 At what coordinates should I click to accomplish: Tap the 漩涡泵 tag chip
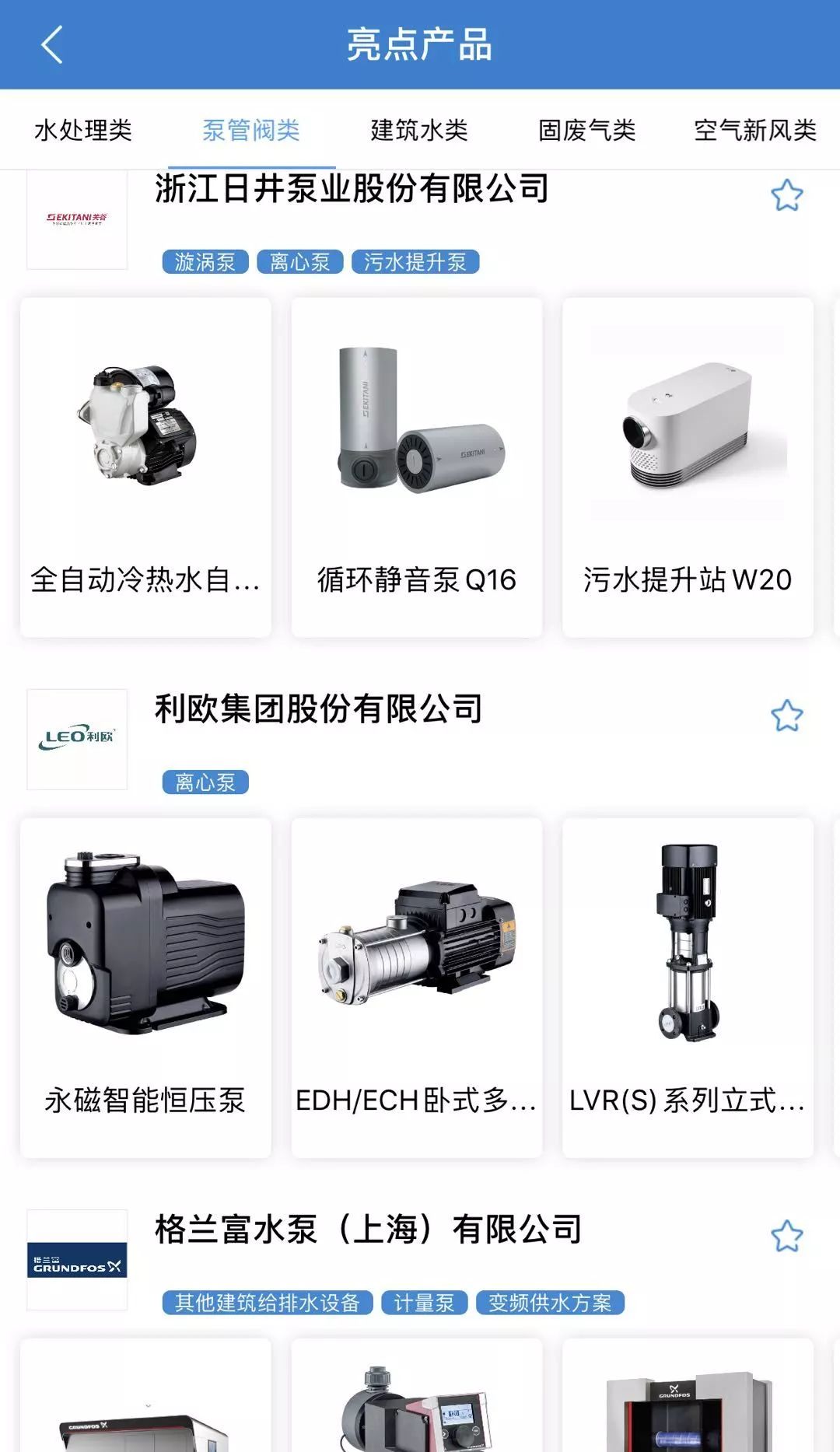pos(205,262)
